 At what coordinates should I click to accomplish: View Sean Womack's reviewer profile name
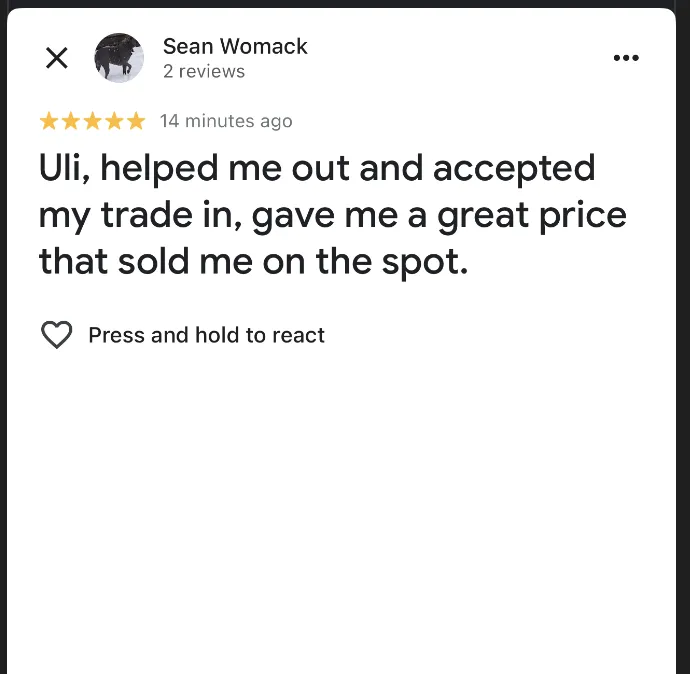235,46
